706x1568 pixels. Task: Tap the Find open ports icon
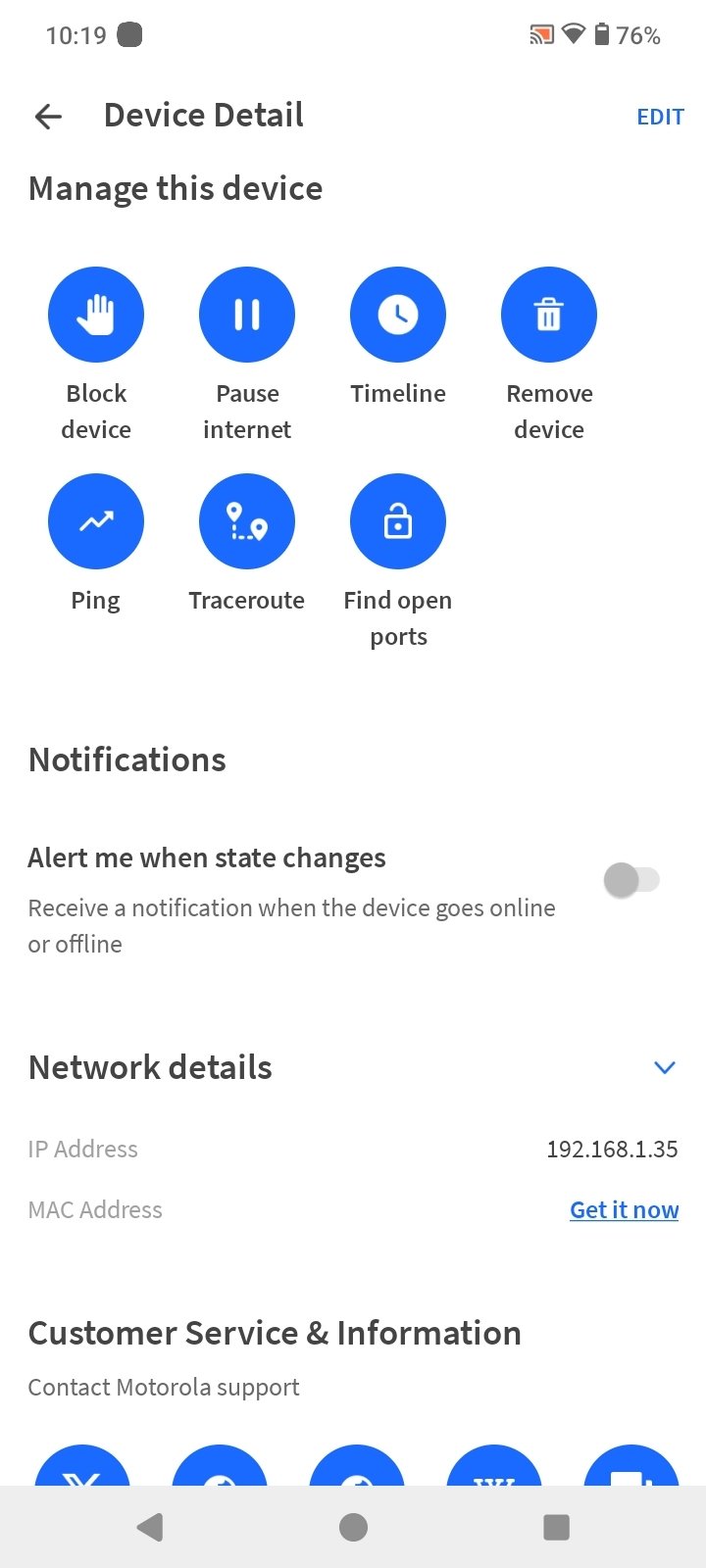click(x=397, y=521)
